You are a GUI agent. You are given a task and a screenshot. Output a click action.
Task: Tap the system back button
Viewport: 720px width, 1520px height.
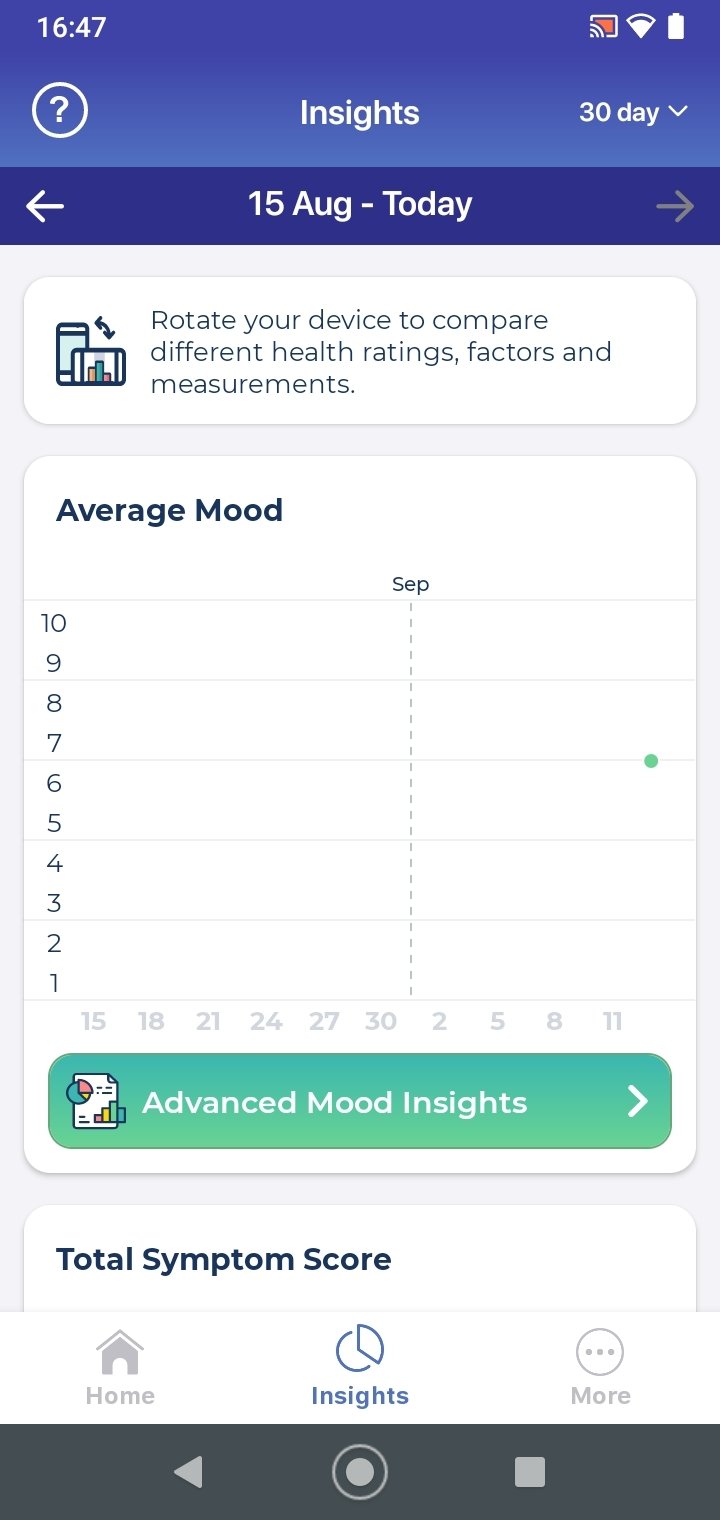[x=188, y=1472]
